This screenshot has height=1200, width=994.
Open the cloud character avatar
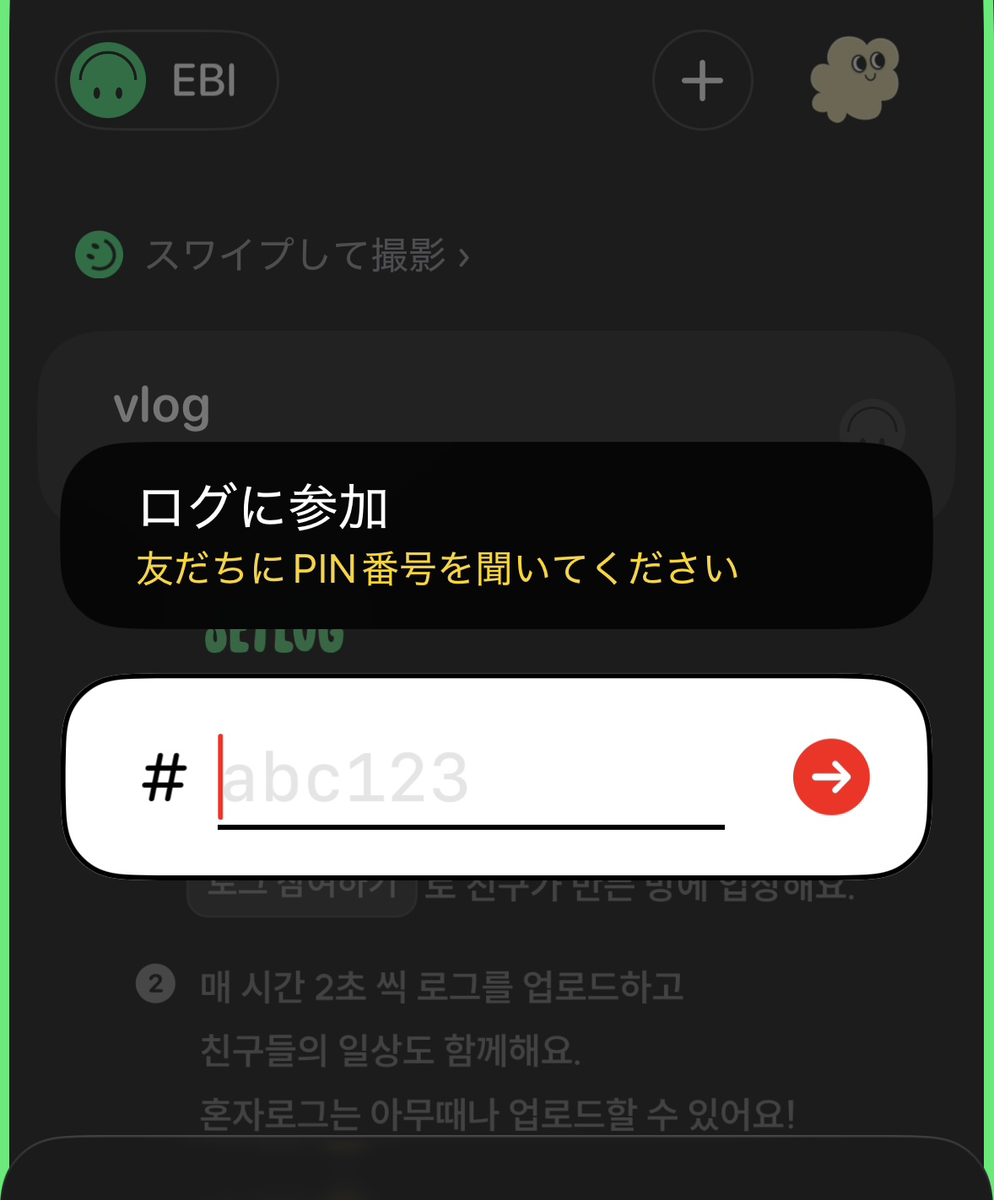tap(855, 80)
